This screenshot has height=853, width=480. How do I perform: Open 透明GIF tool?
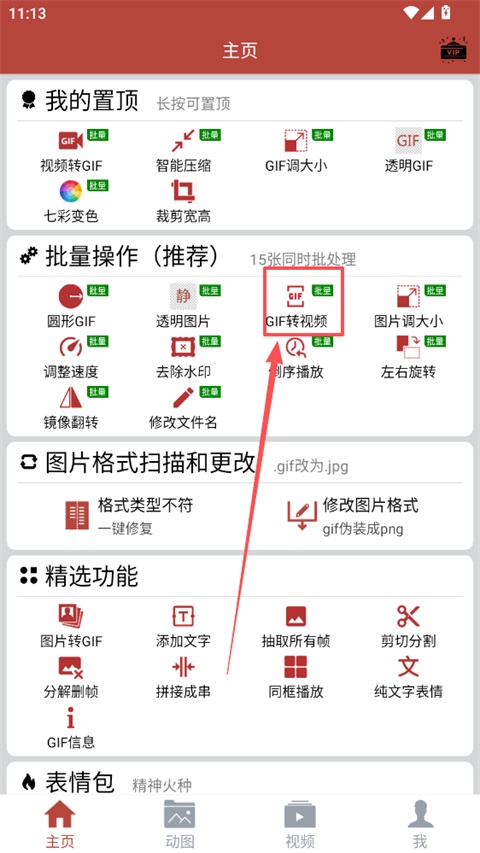408,150
